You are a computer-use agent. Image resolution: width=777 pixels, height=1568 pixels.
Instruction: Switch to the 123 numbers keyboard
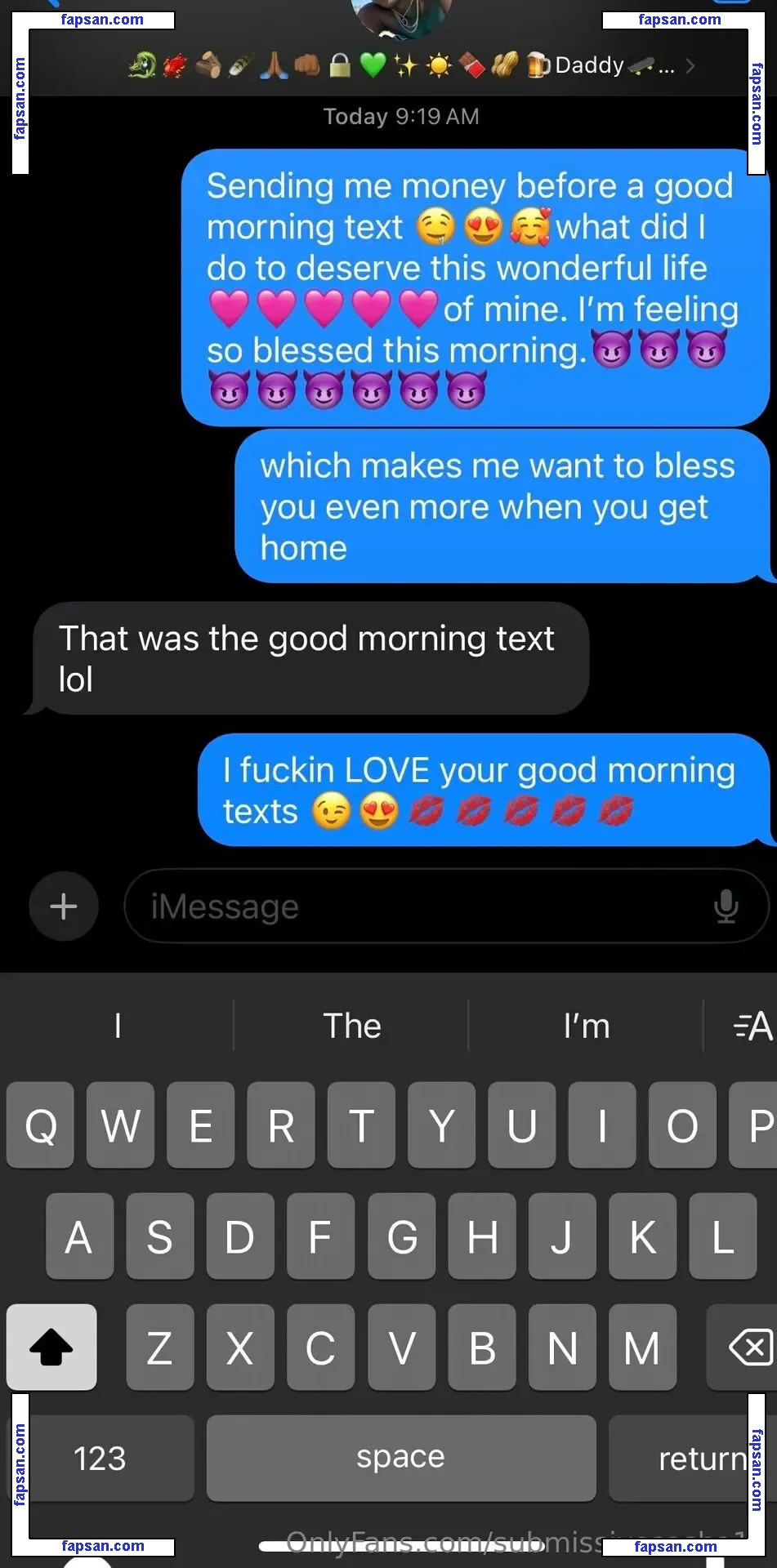point(100,1458)
